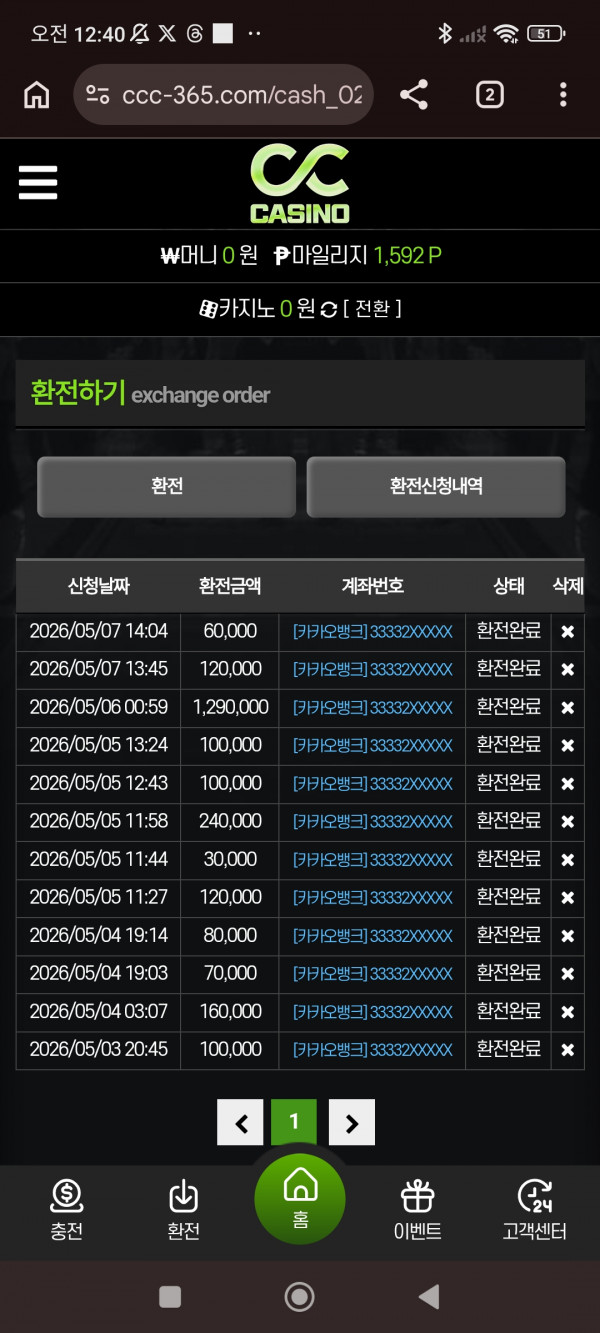Remove the 2026/05/03 20:45 record
The image size is (600, 1333).
pos(567,1050)
